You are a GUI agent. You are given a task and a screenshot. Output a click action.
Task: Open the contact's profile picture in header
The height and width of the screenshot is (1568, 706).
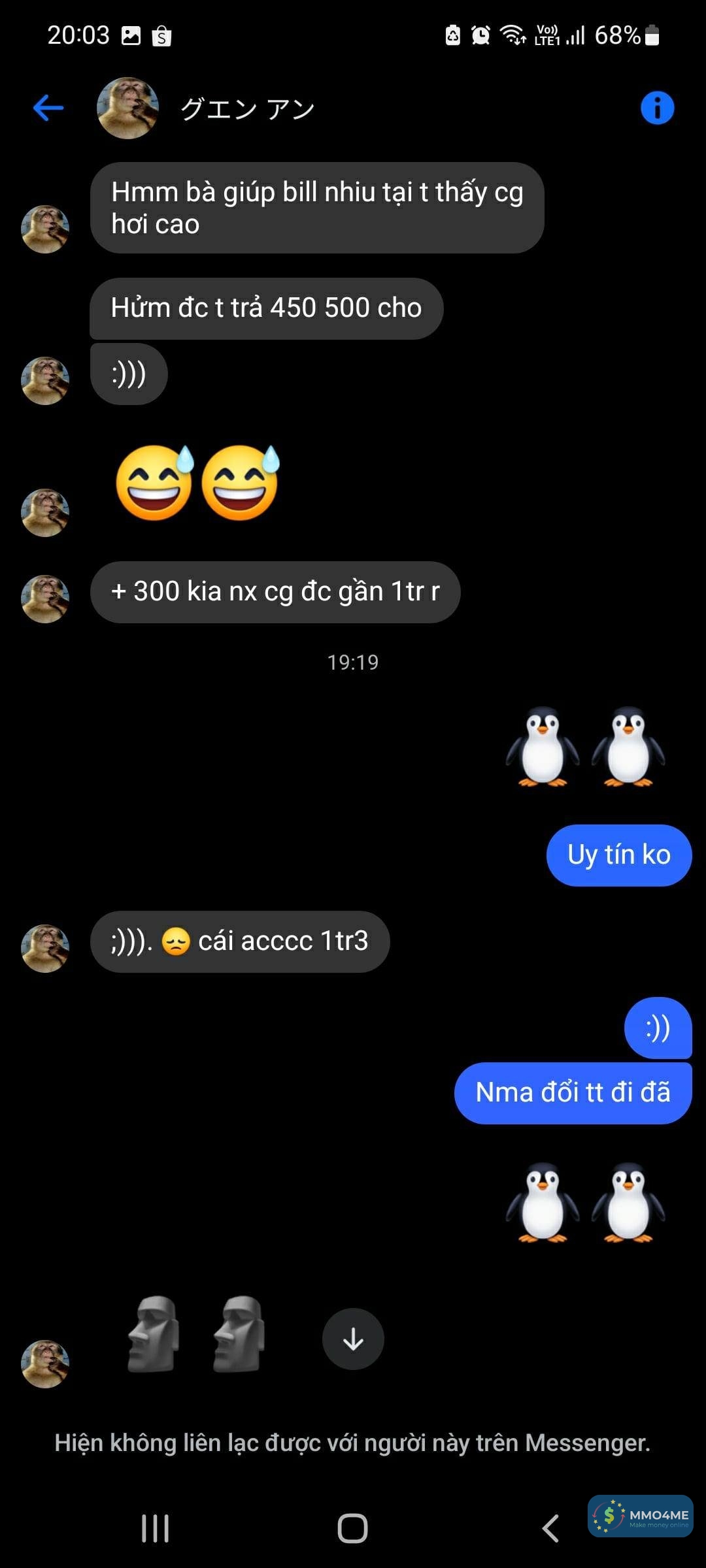click(x=127, y=108)
